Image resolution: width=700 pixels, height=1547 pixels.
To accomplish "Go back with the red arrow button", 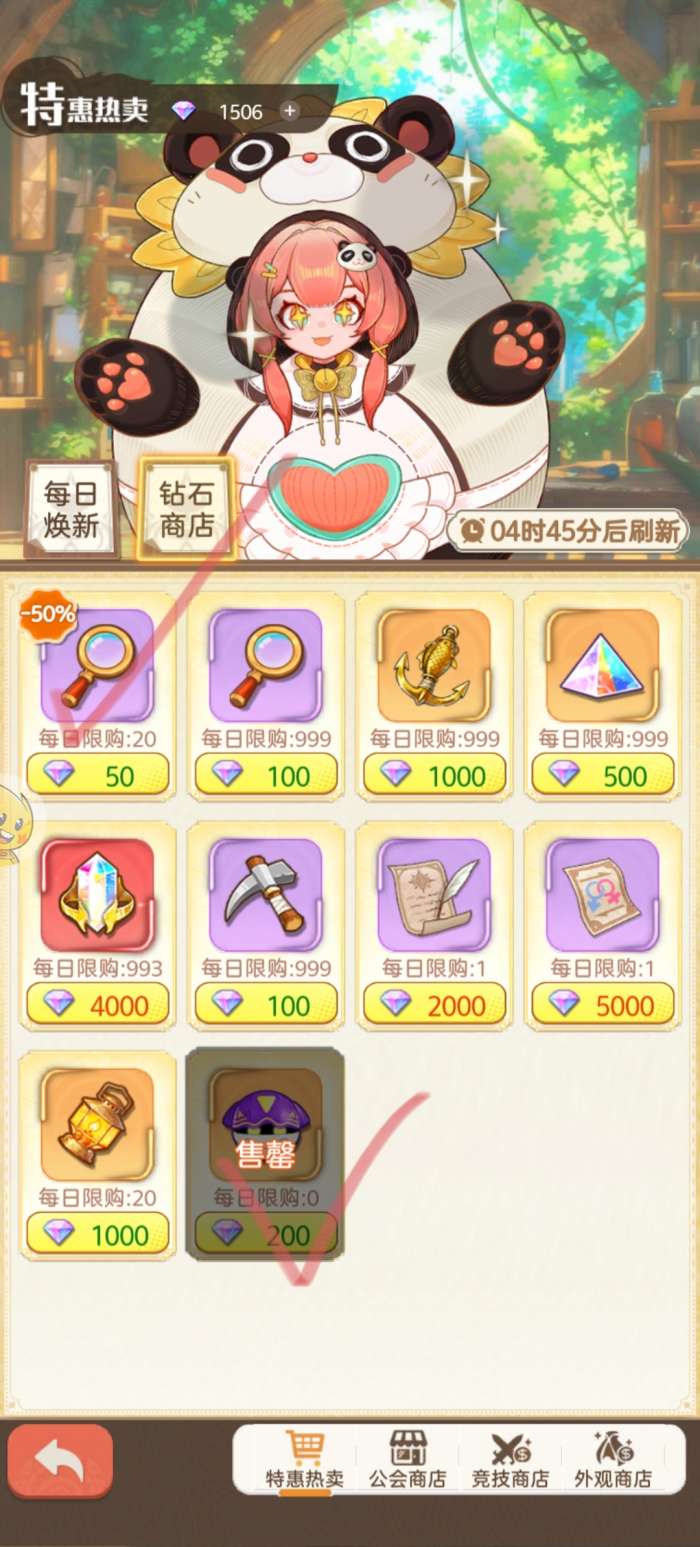I will (x=60, y=1461).
